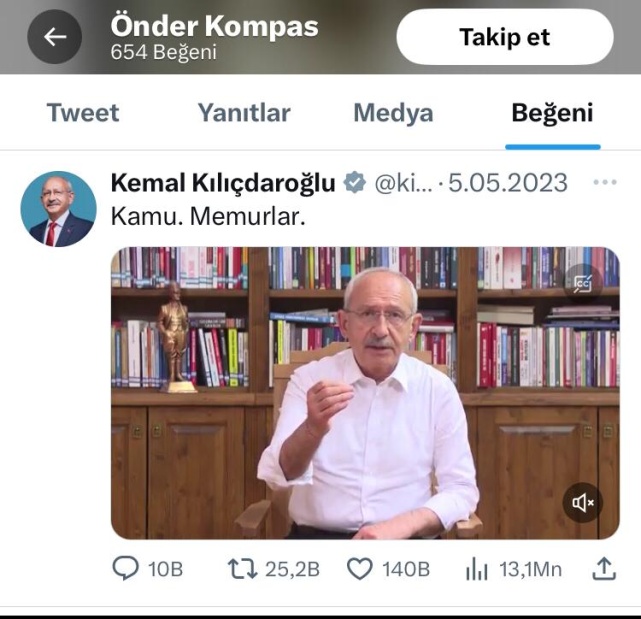Open the tweet's three-dot menu
This screenshot has width=641, height=619.
tap(605, 183)
